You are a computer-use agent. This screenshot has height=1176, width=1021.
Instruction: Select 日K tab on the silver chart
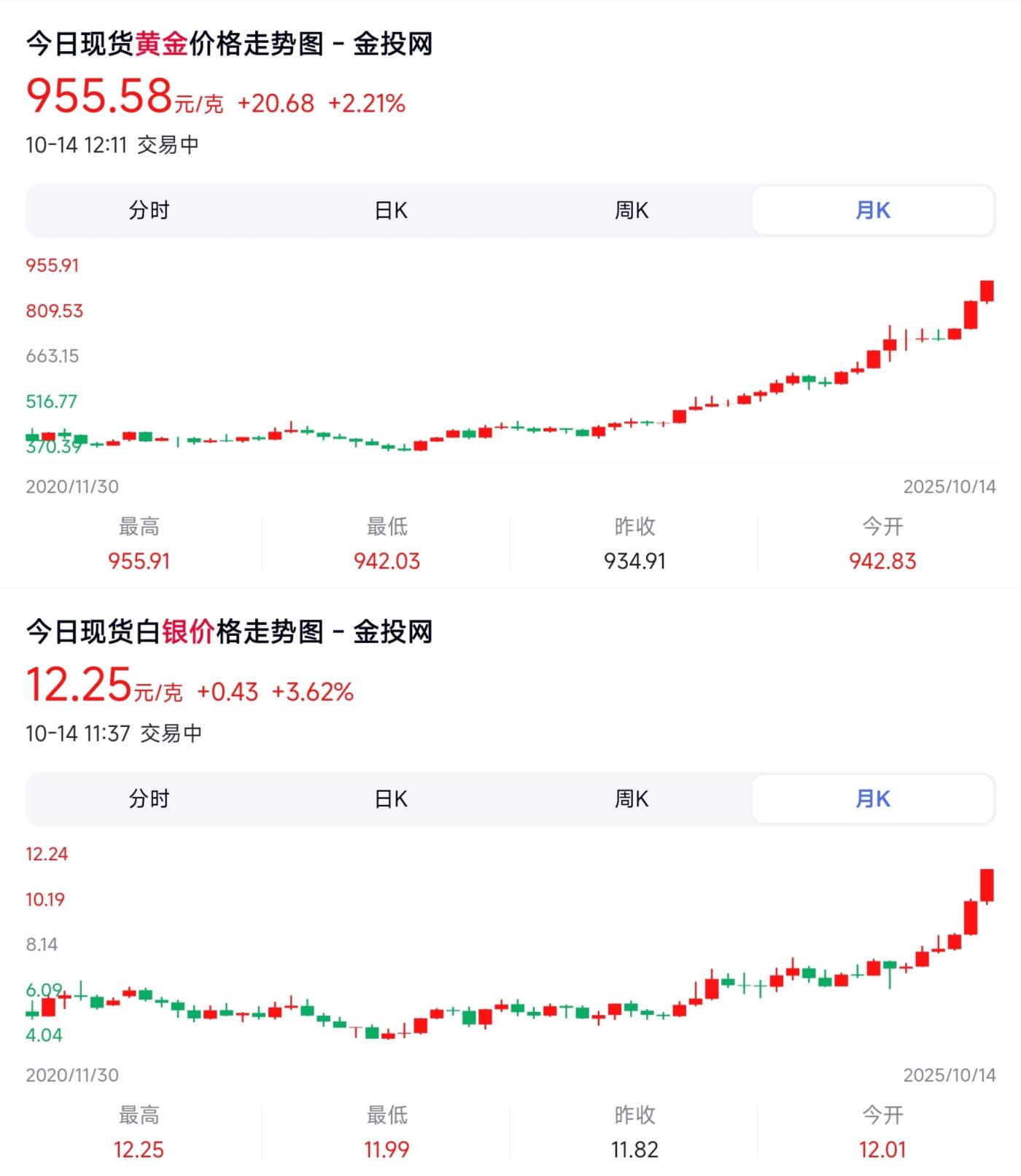click(x=391, y=799)
